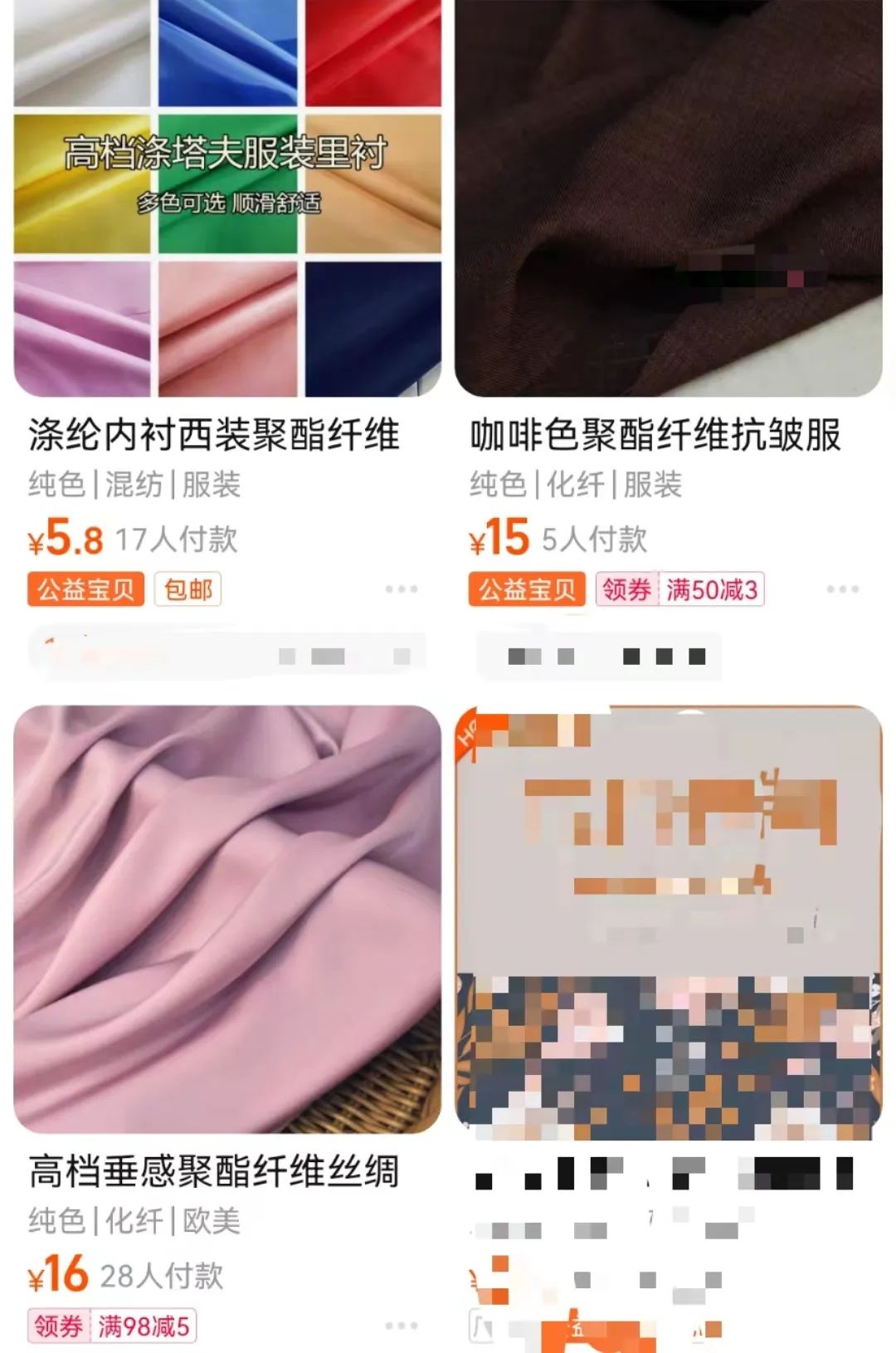The image size is (896, 1353).
Task: Open more options for the ¥5.8 product
Action: pyautogui.click(x=402, y=589)
